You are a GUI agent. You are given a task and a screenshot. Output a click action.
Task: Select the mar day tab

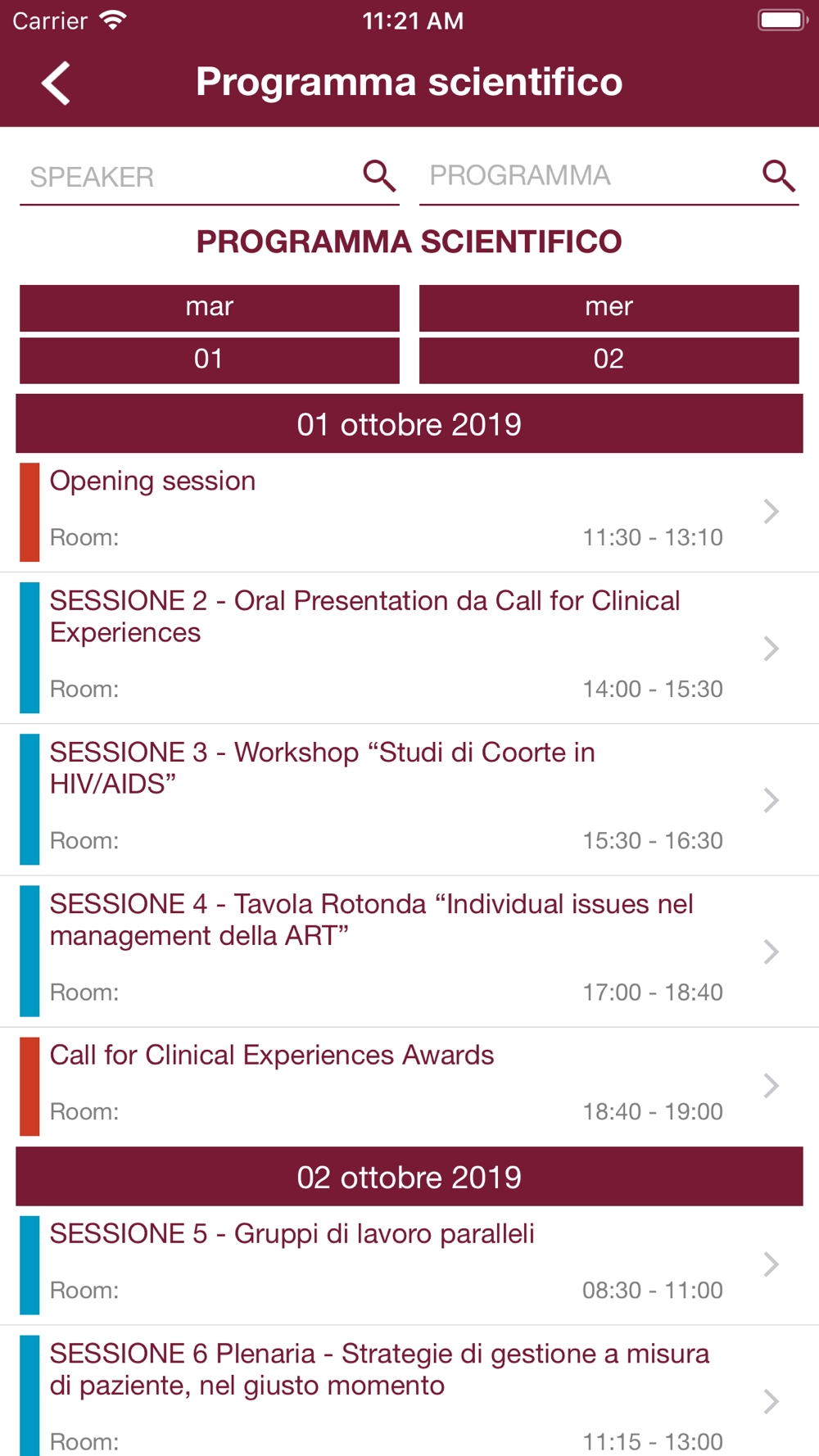click(210, 307)
